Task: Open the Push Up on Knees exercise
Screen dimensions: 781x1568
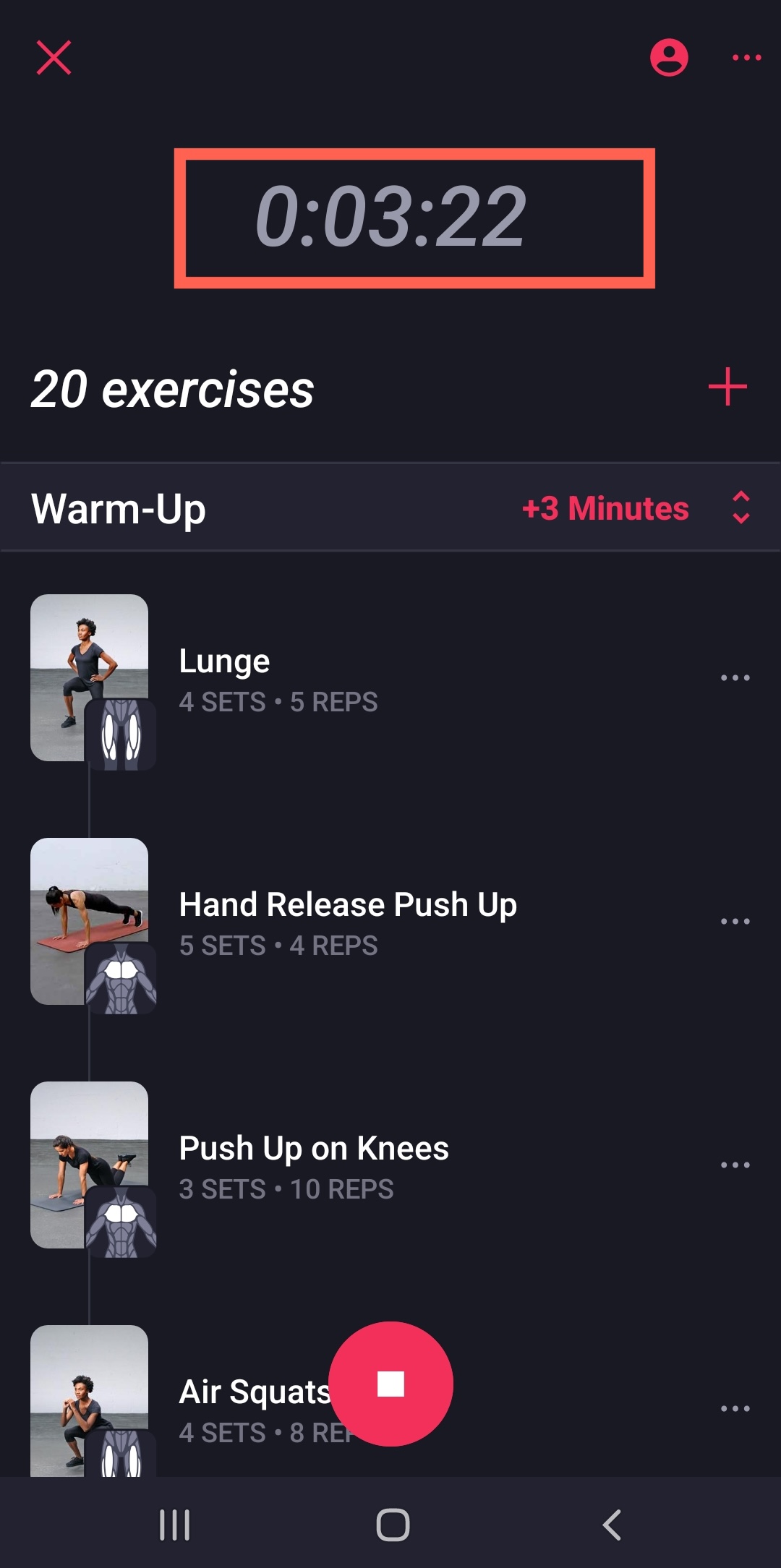Action: pyautogui.click(x=313, y=1149)
